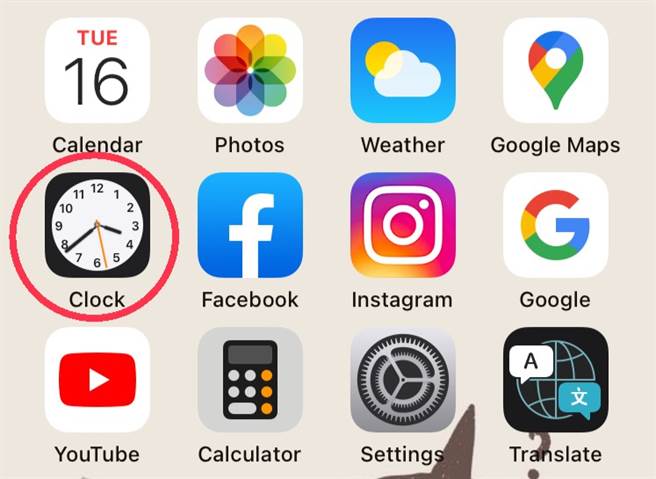The image size is (656, 479).
Task: Open the Settings app
Action: pyautogui.click(x=403, y=380)
